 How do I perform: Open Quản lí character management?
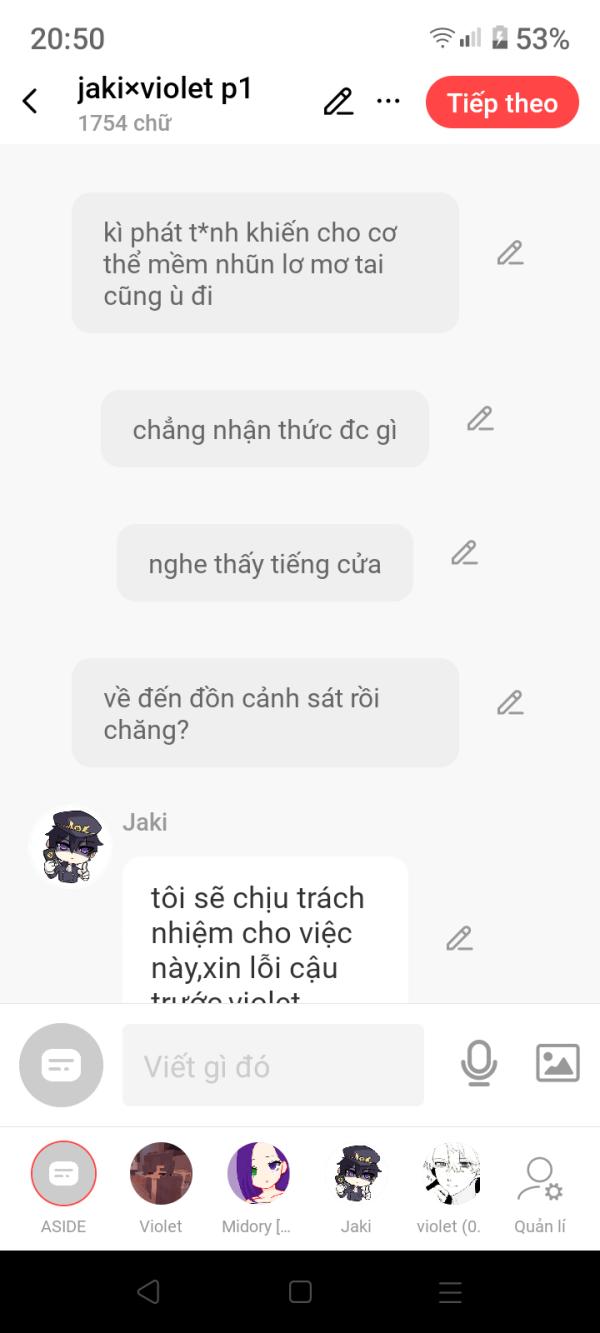pyautogui.click(x=540, y=1180)
